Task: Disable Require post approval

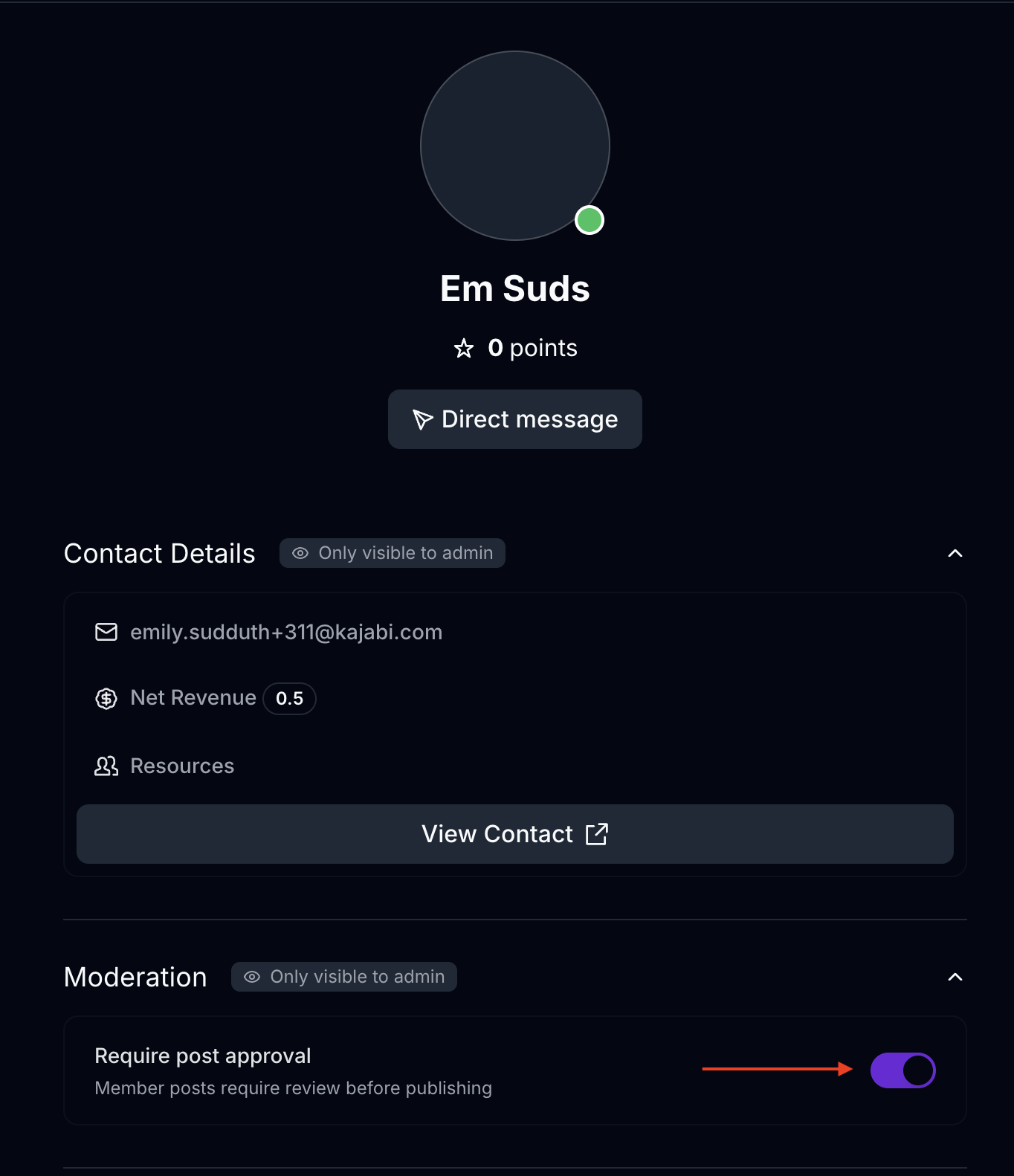Action: 902,1070
